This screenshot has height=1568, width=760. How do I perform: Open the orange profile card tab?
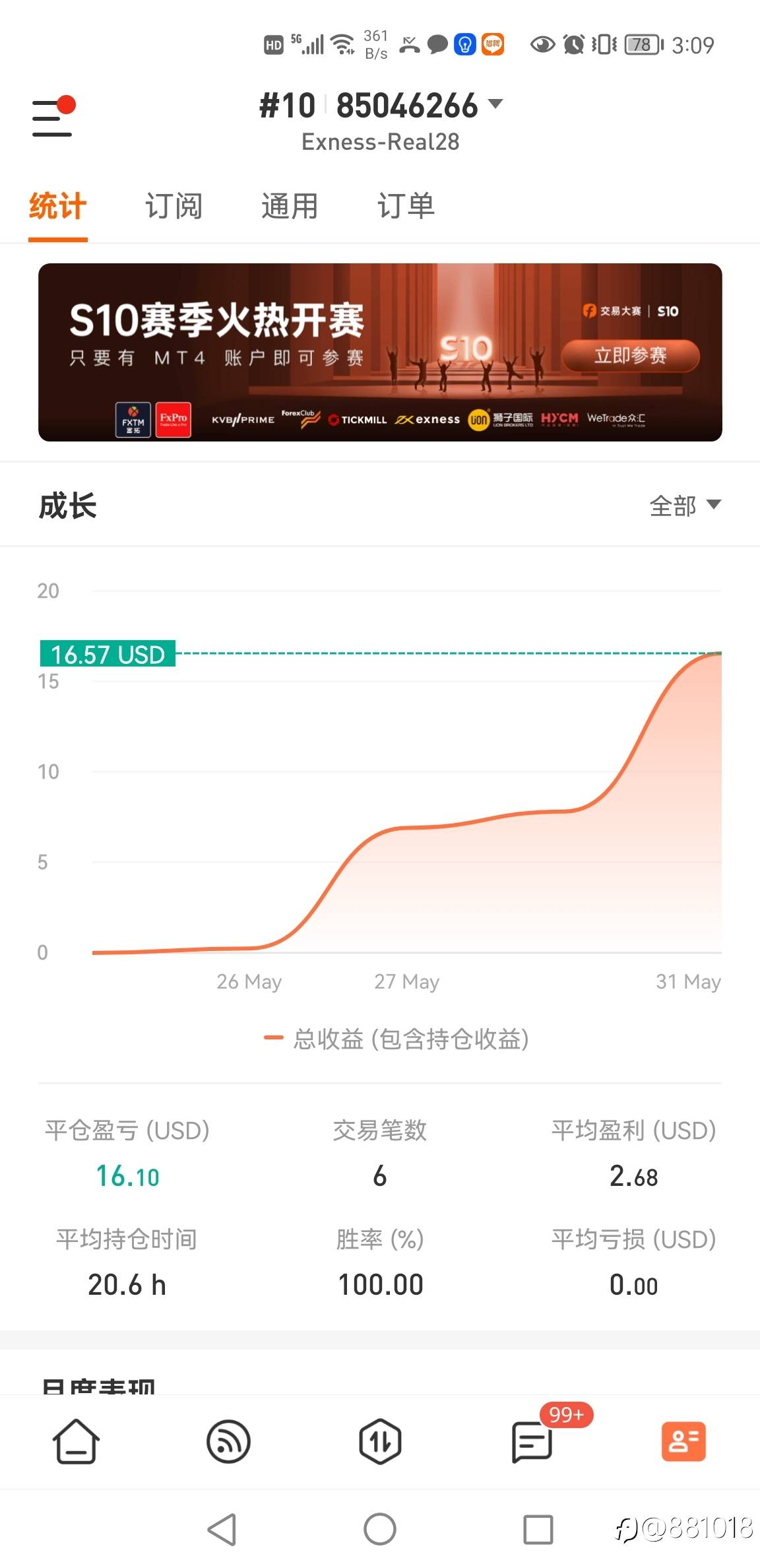tap(683, 1441)
